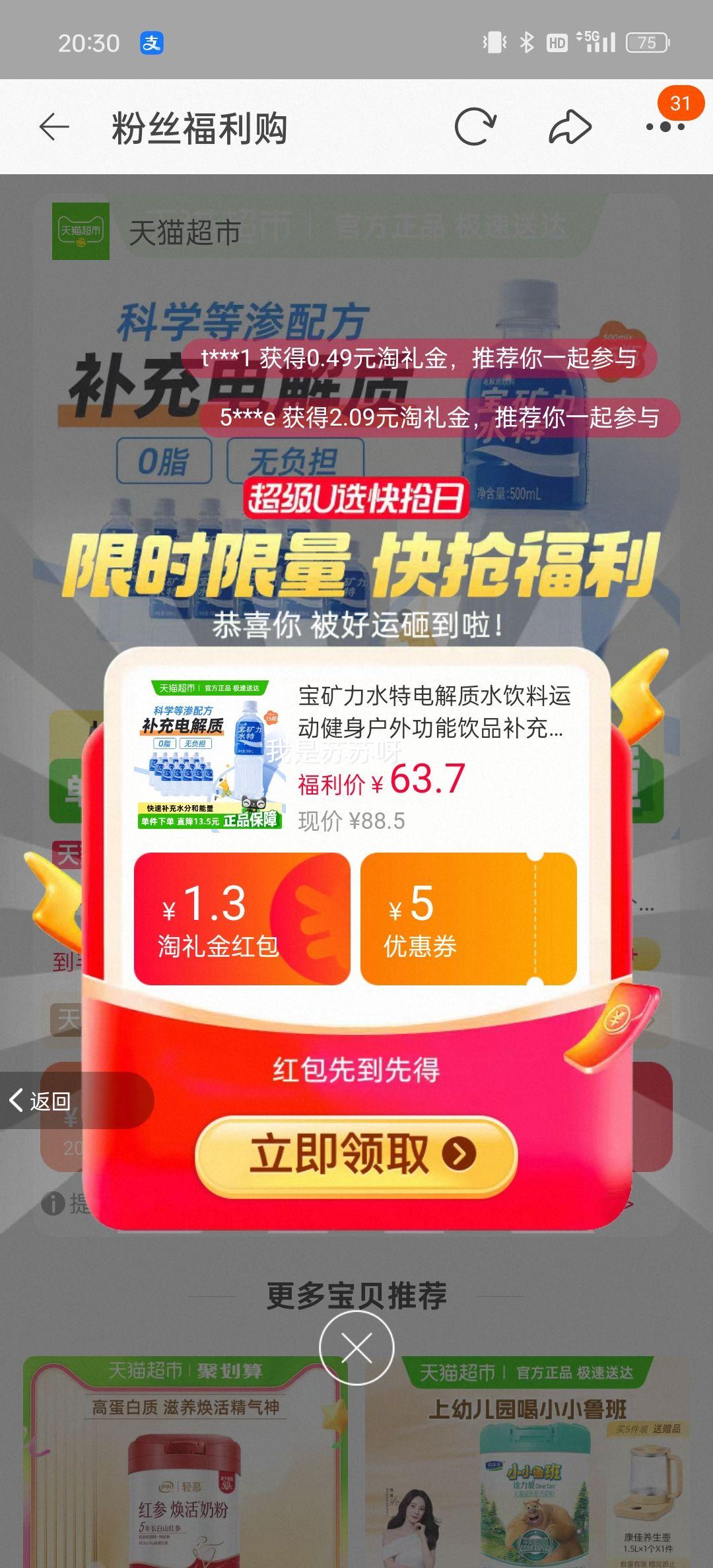Select the ¥1.3 淘礼金红包

(242, 919)
